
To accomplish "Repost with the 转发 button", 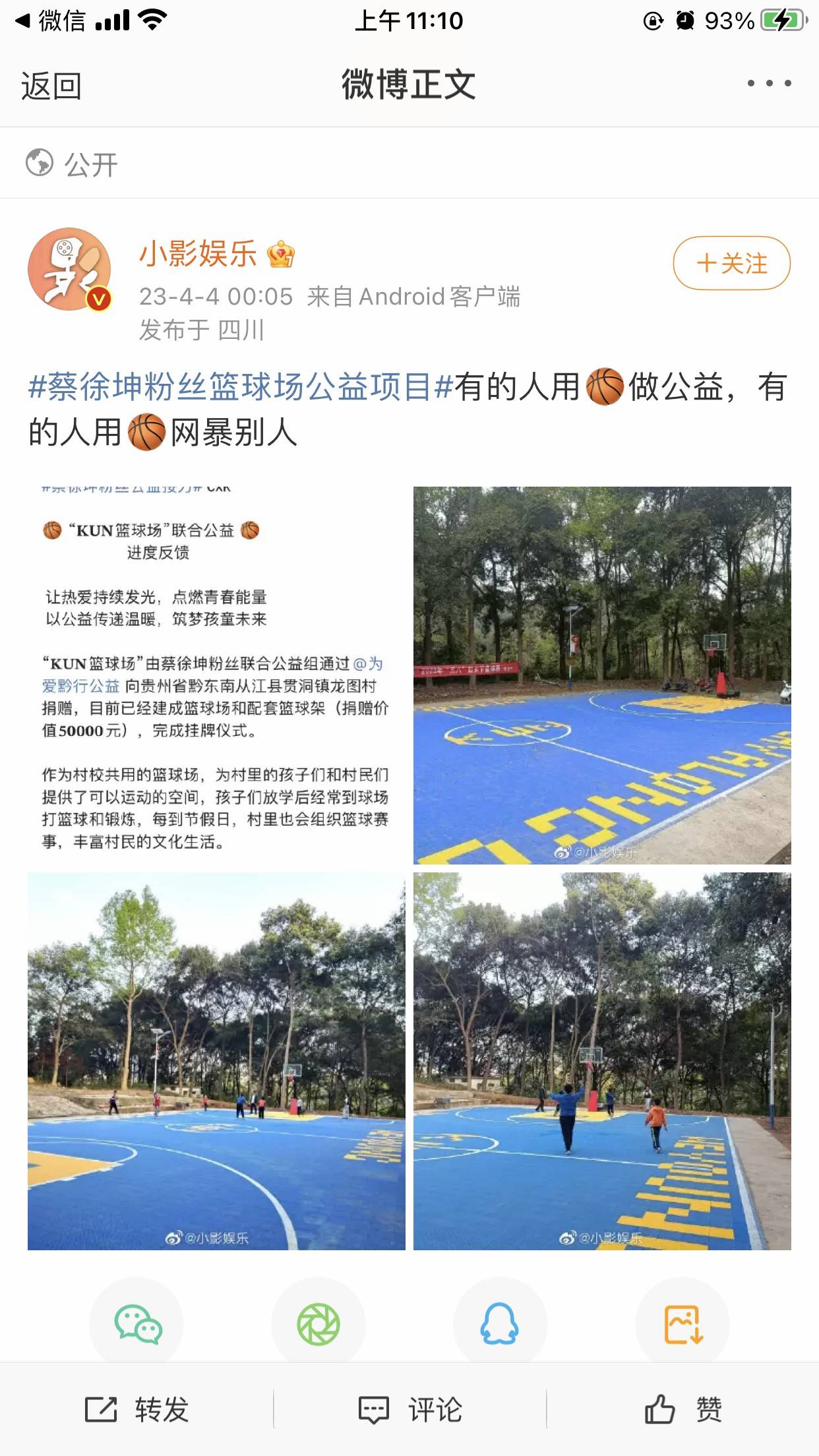I will [137, 1410].
